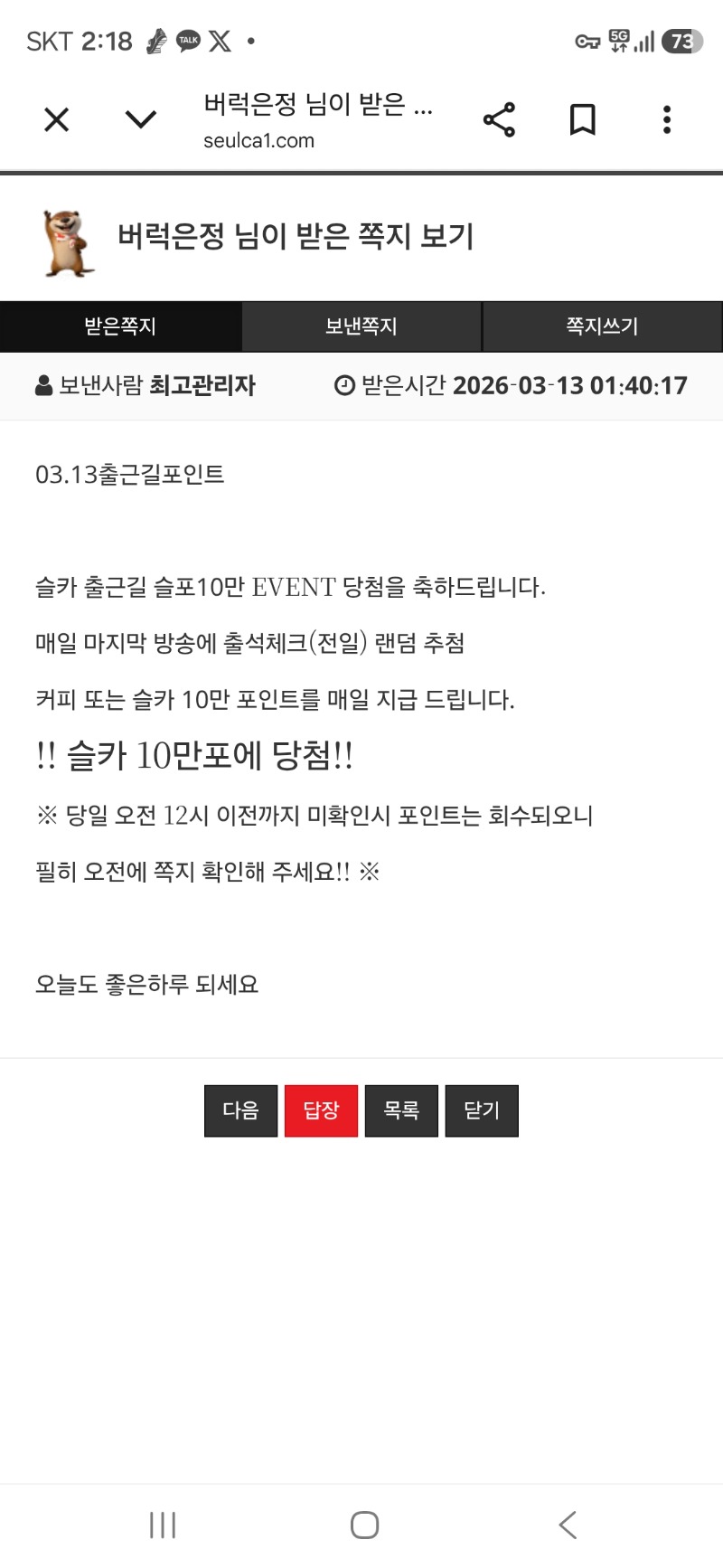Open the browser overflow menu
This screenshot has height=1568, width=723.
(666, 119)
